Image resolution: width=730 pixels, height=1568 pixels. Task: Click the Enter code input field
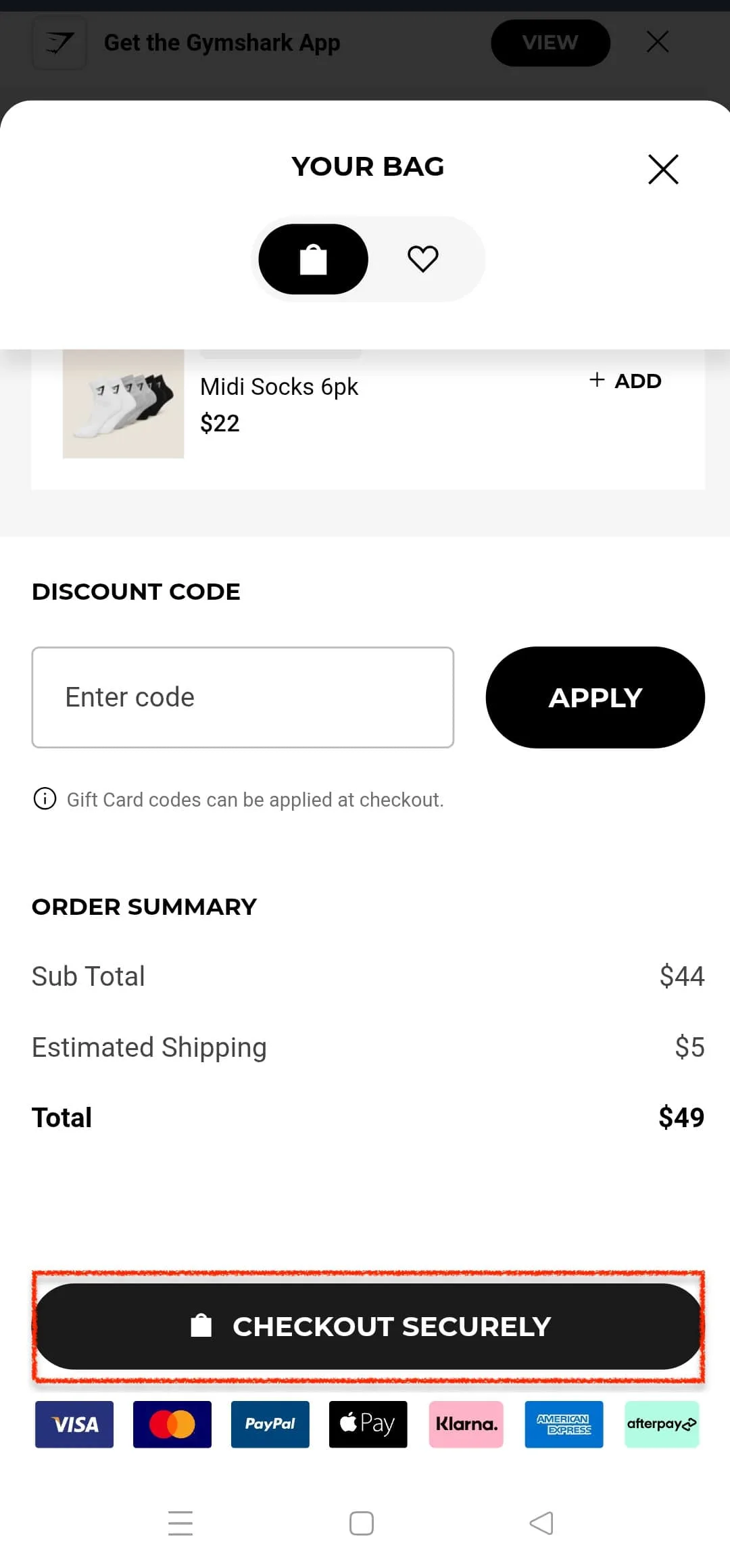[242, 697]
